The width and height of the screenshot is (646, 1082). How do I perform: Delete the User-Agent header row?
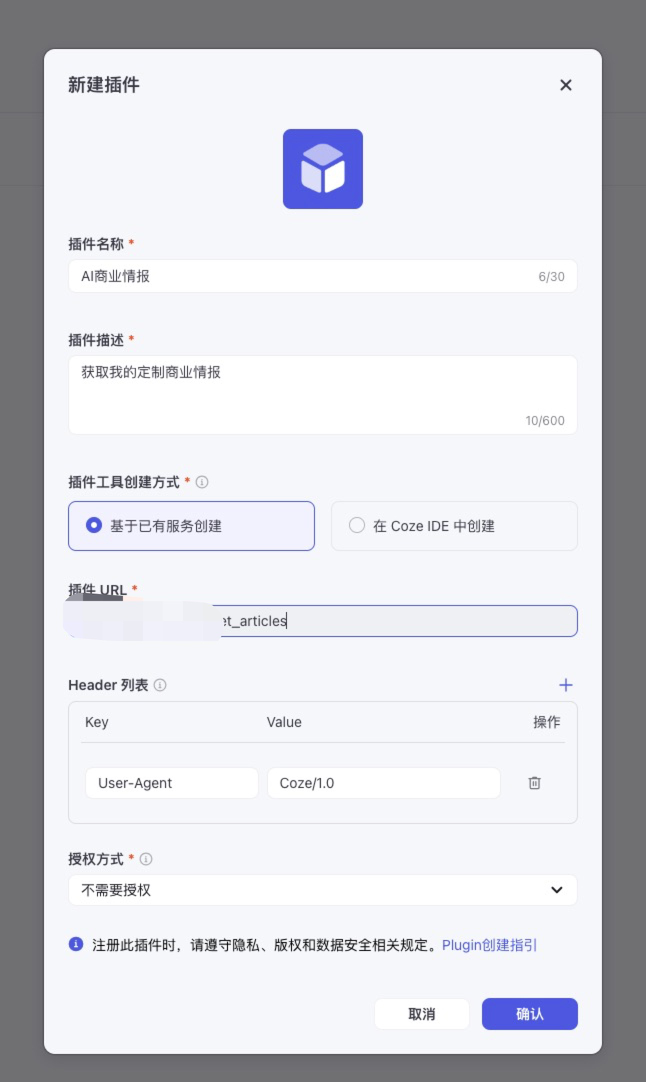coord(534,783)
